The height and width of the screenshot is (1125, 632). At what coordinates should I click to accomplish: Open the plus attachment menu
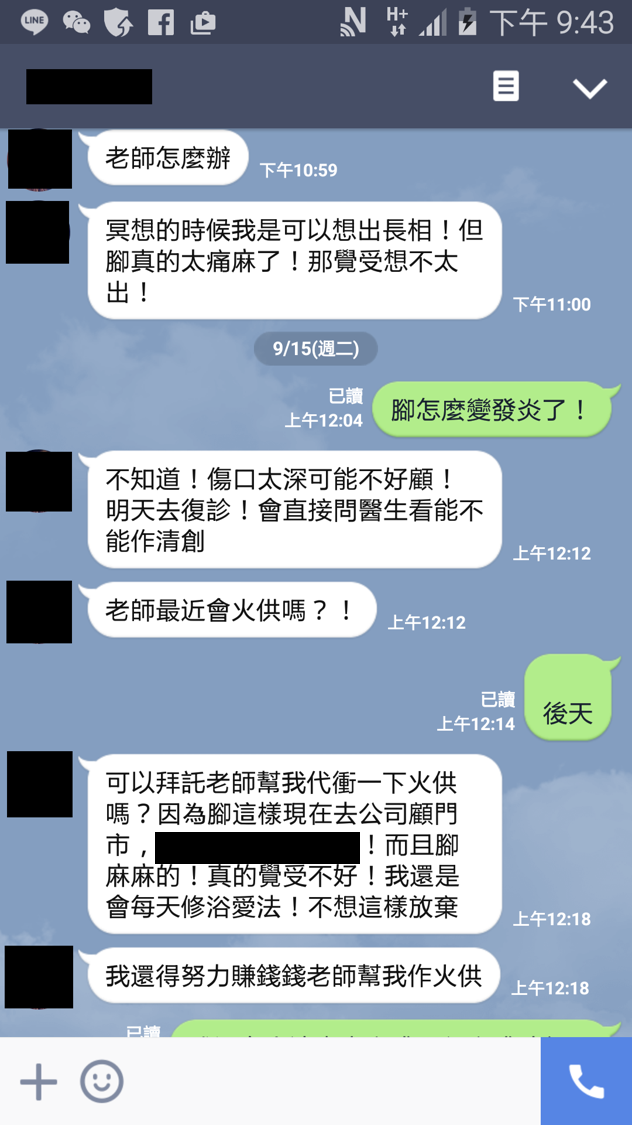39,1081
